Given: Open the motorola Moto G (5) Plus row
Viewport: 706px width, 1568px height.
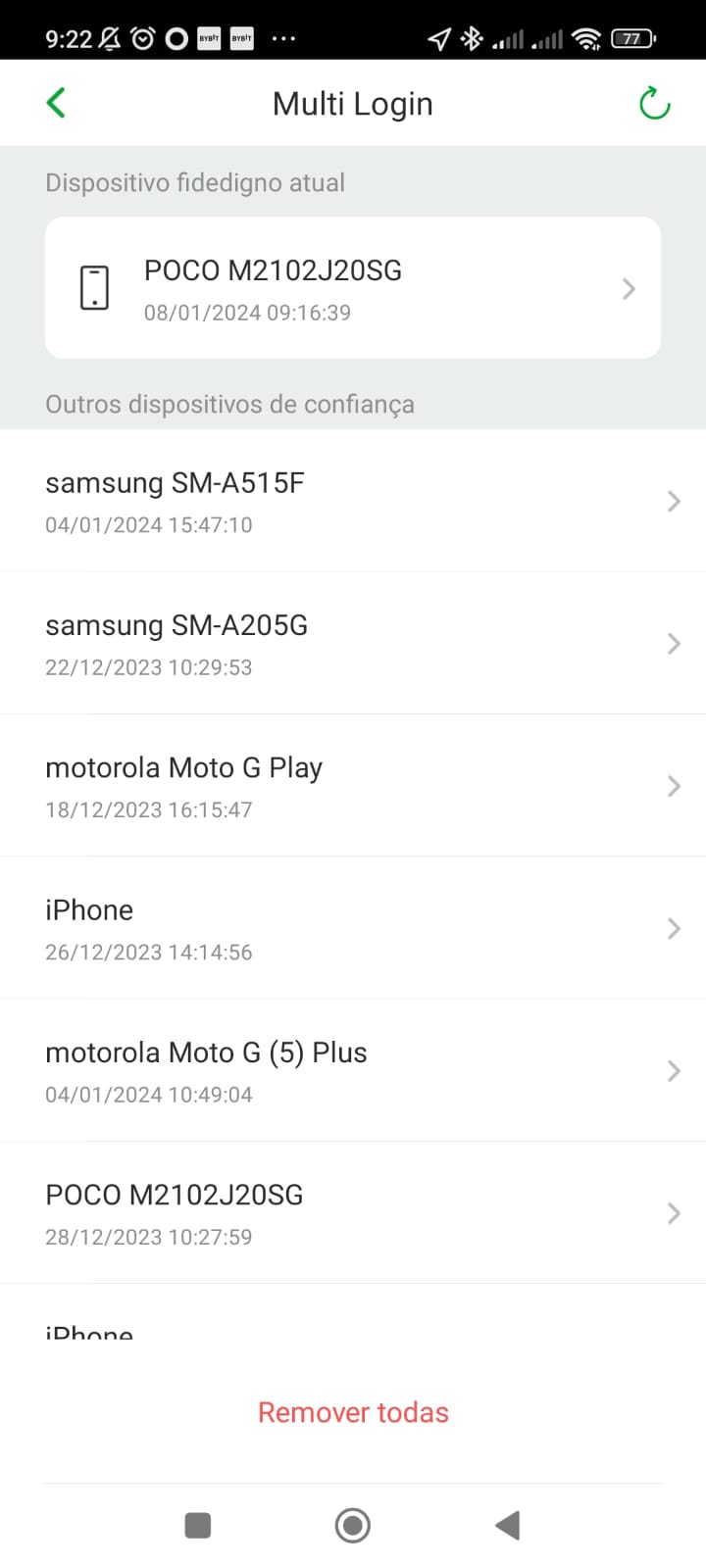Looking at the screenshot, I should click(352, 1070).
